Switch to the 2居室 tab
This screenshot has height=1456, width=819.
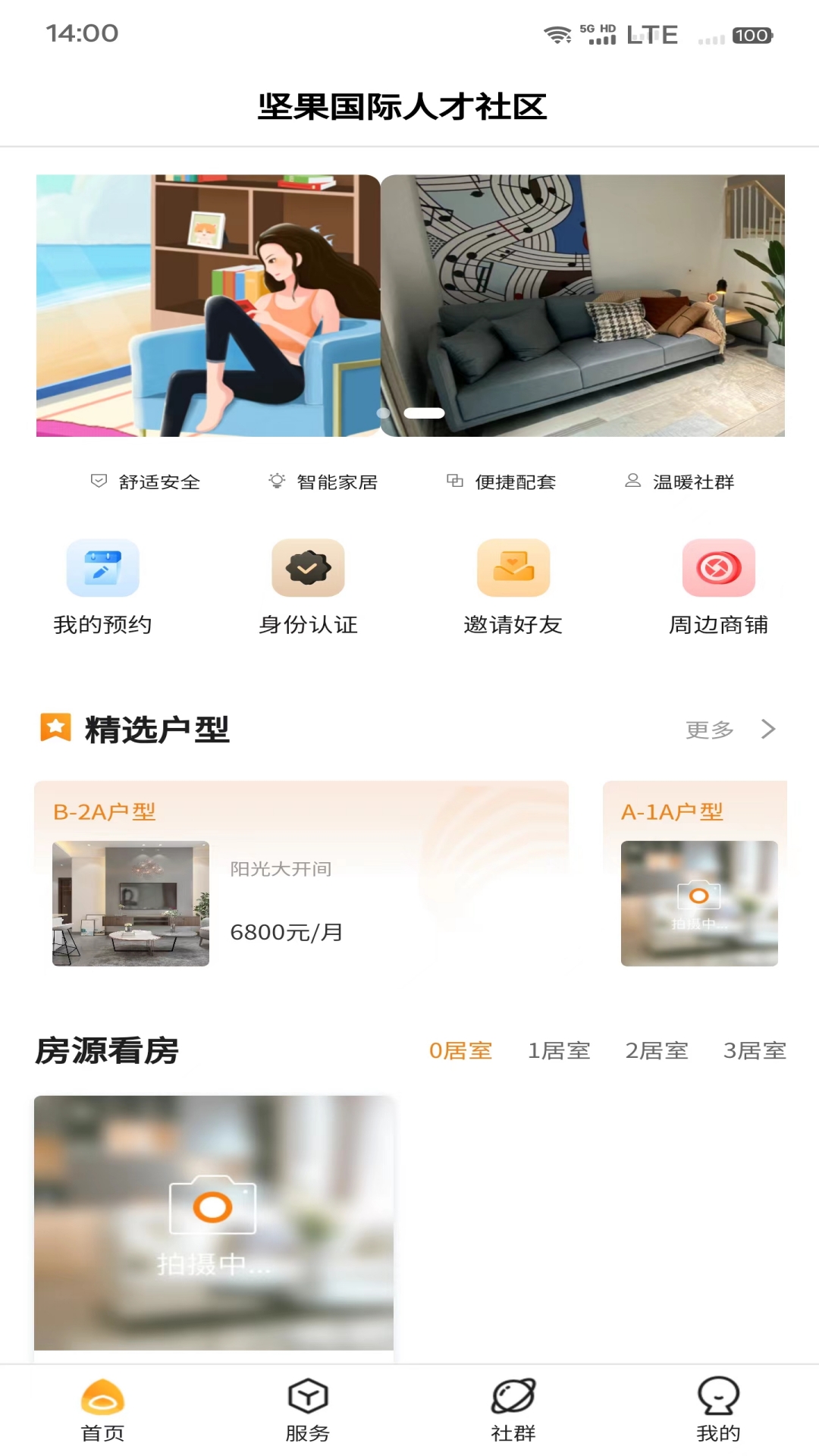[657, 1051]
